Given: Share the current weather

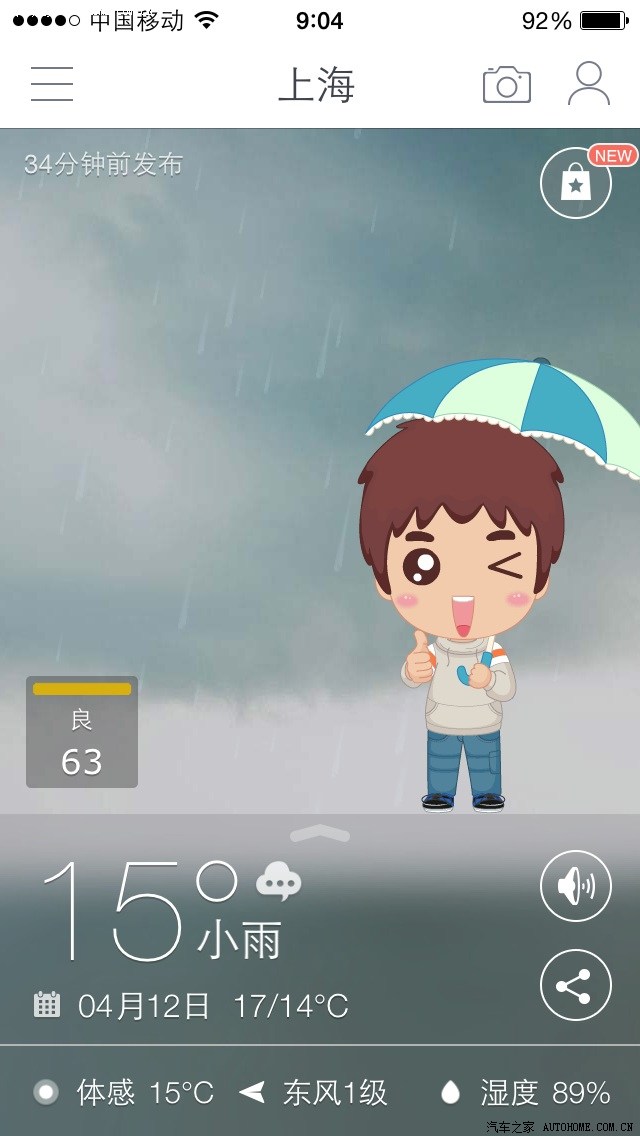Looking at the screenshot, I should click(576, 985).
